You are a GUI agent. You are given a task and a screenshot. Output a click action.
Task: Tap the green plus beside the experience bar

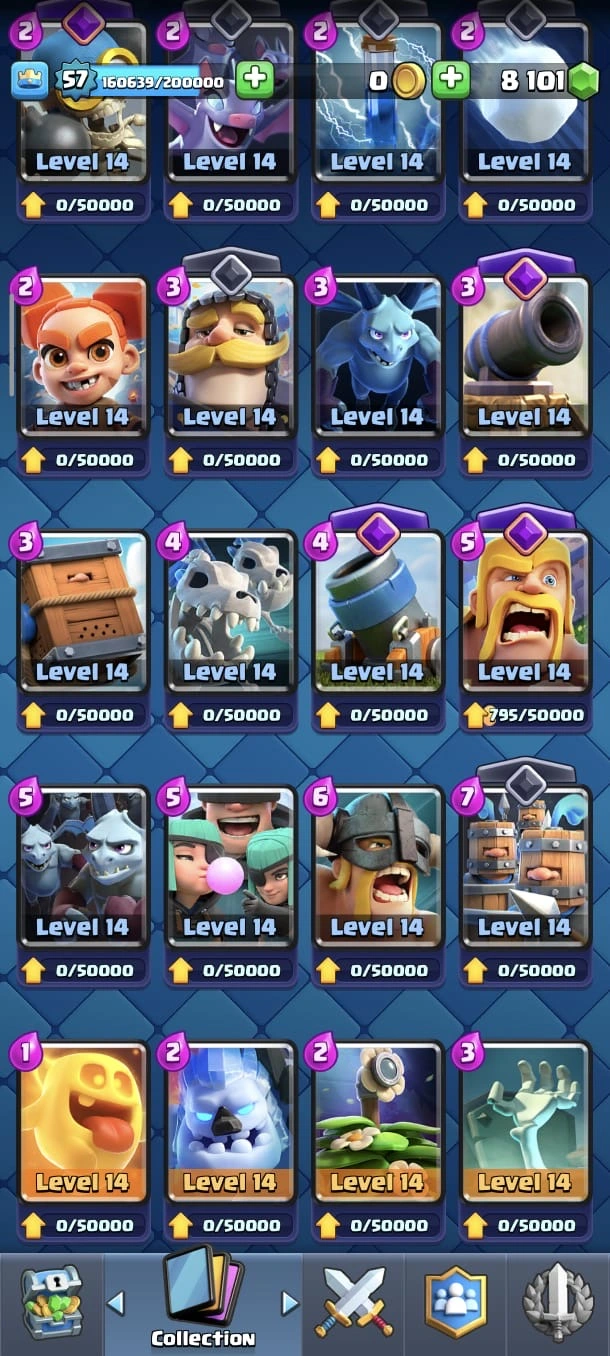254,81
